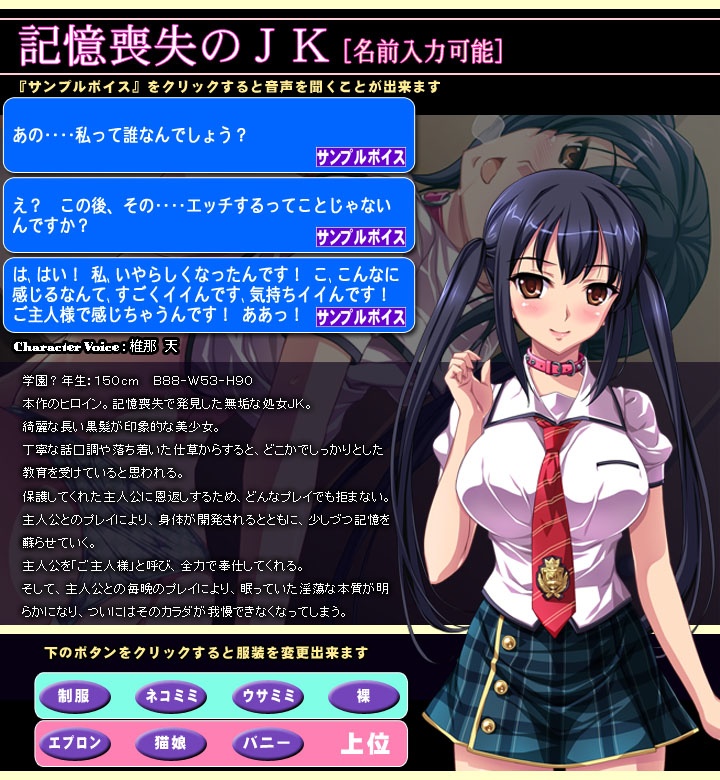This screenshot has height=780, width=720.
Task: Switch costume to ウサミミ
Action: point(267,696)
